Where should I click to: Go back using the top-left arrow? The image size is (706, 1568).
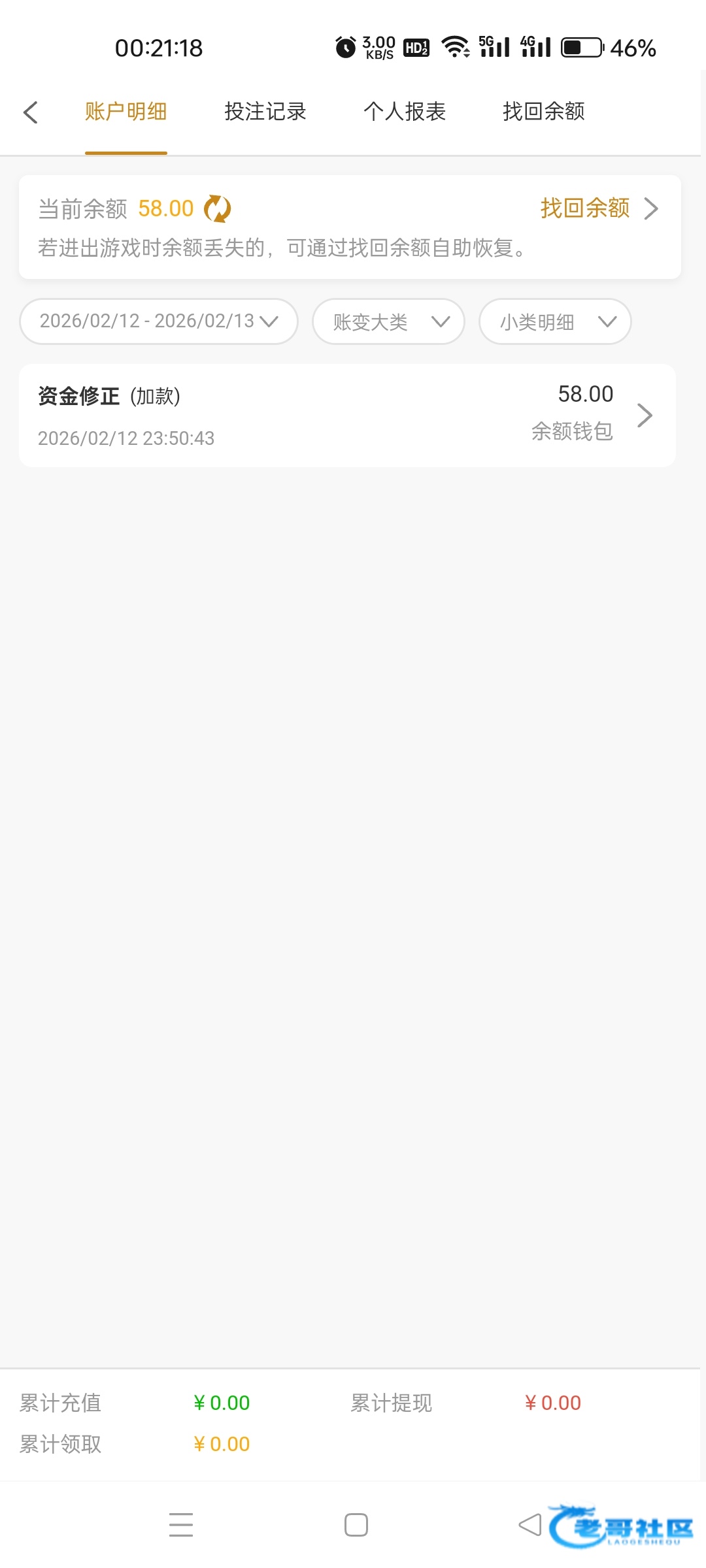pyautogui.click(x=31, y=112)
